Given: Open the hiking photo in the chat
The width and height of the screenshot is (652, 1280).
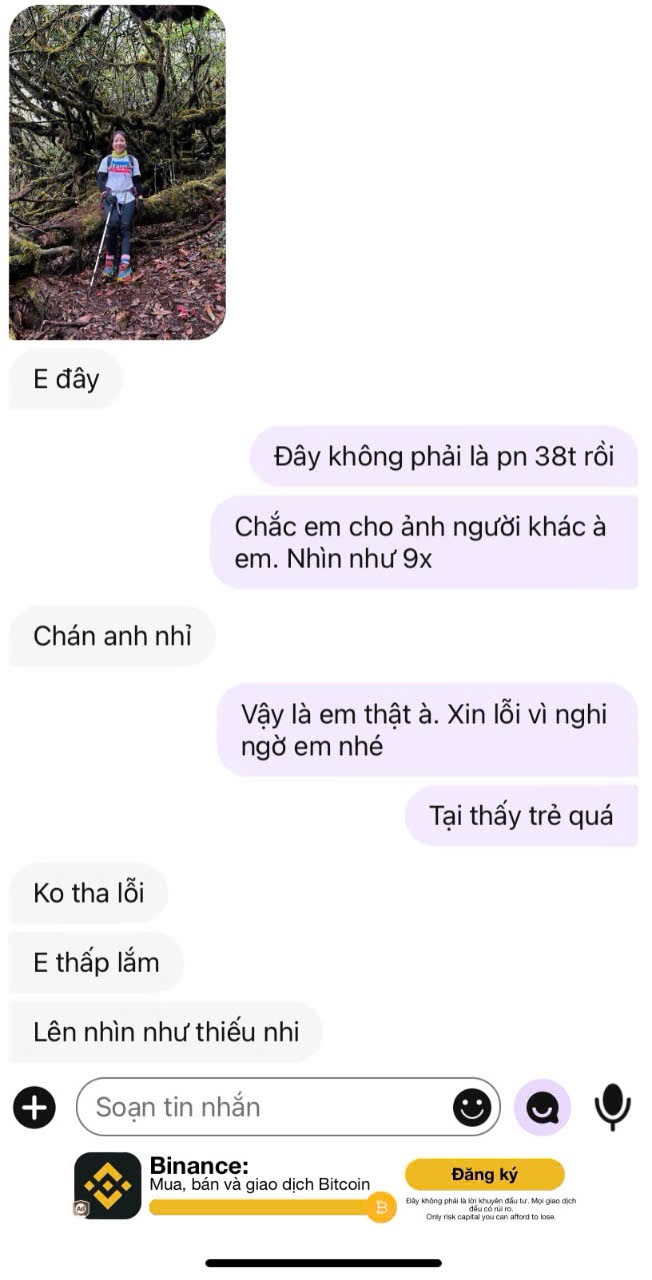Looking at the screenshot, I should coord(117,172).
